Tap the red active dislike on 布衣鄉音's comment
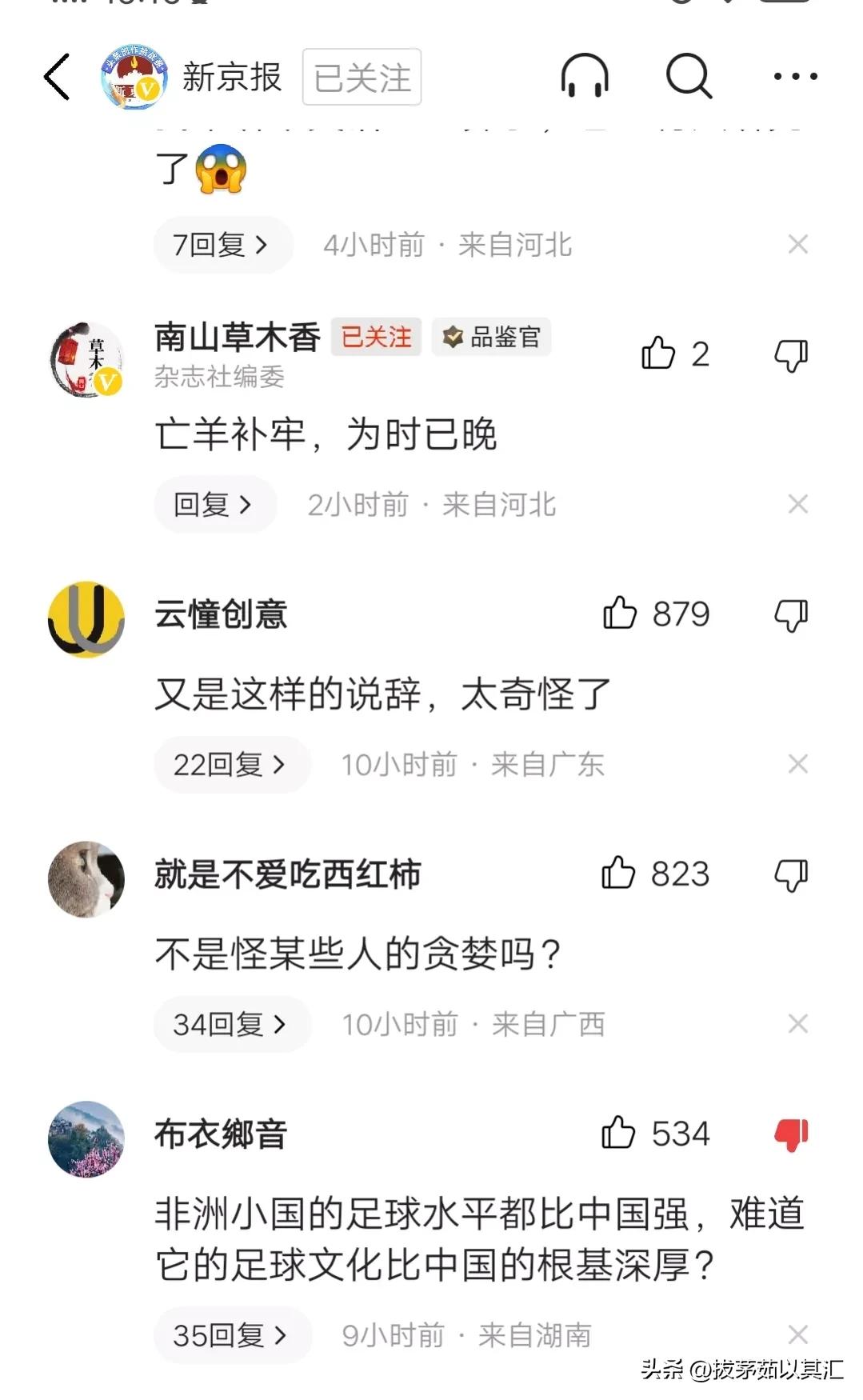The image size is (863, 1400). pos(791,1133)
